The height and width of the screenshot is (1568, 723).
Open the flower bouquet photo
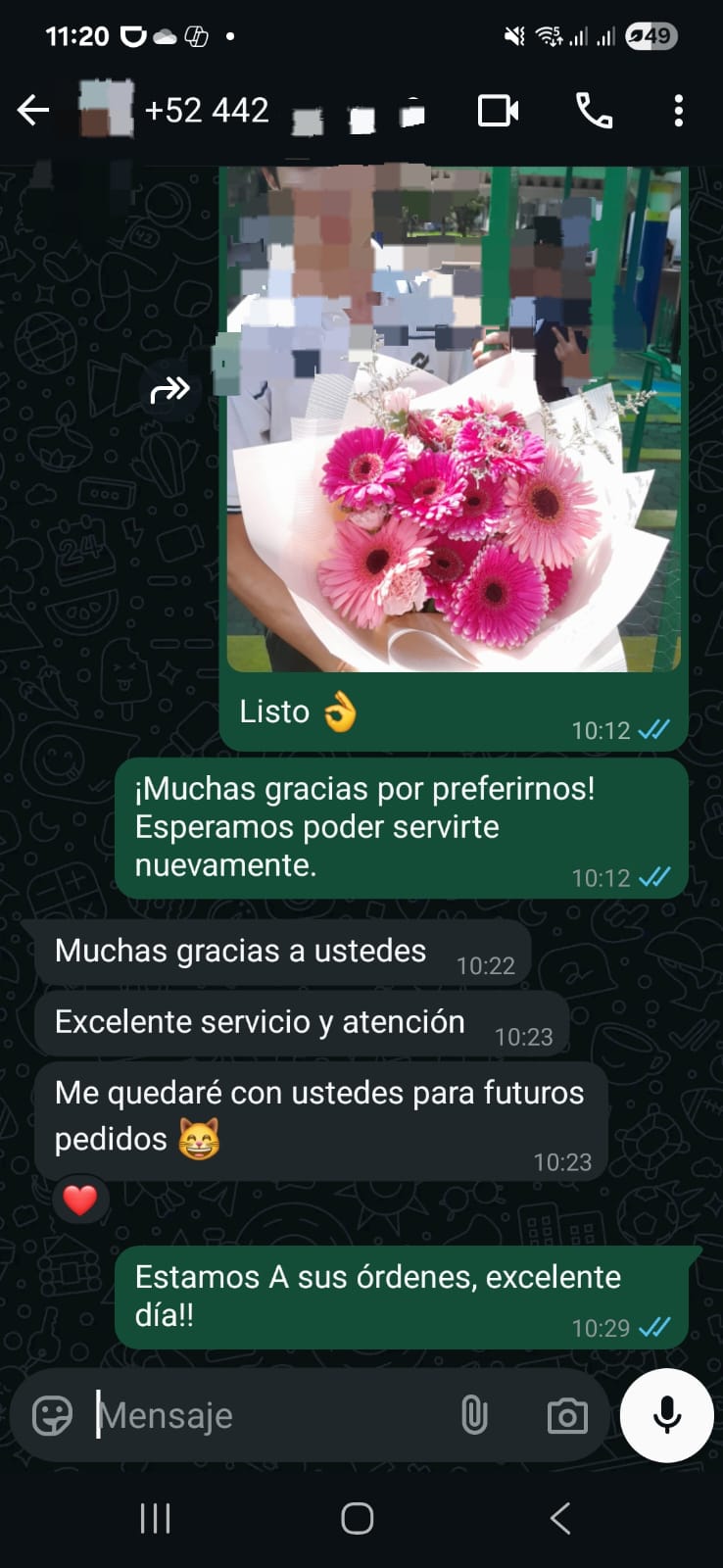(453, 421)
